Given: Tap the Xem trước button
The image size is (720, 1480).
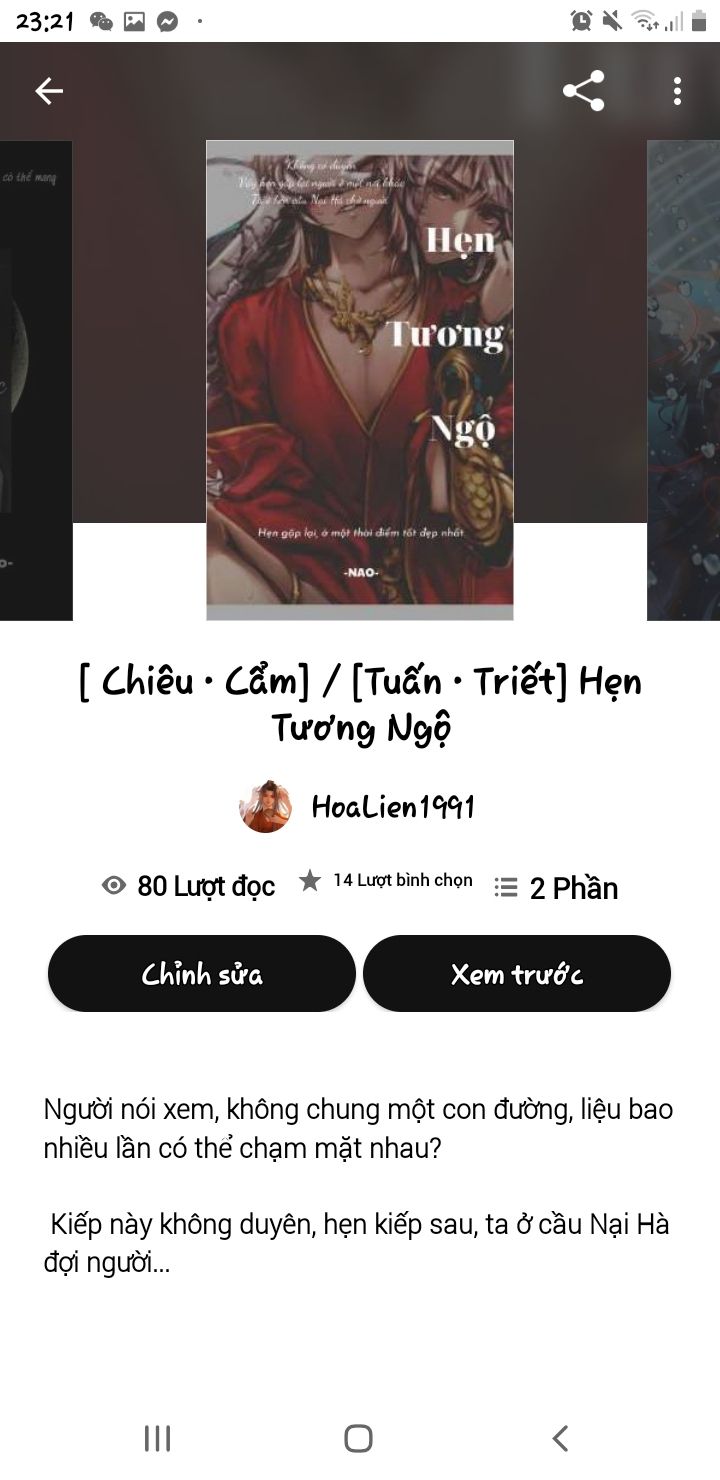Looking at the screenshot, I should click(x=517, y=974).
